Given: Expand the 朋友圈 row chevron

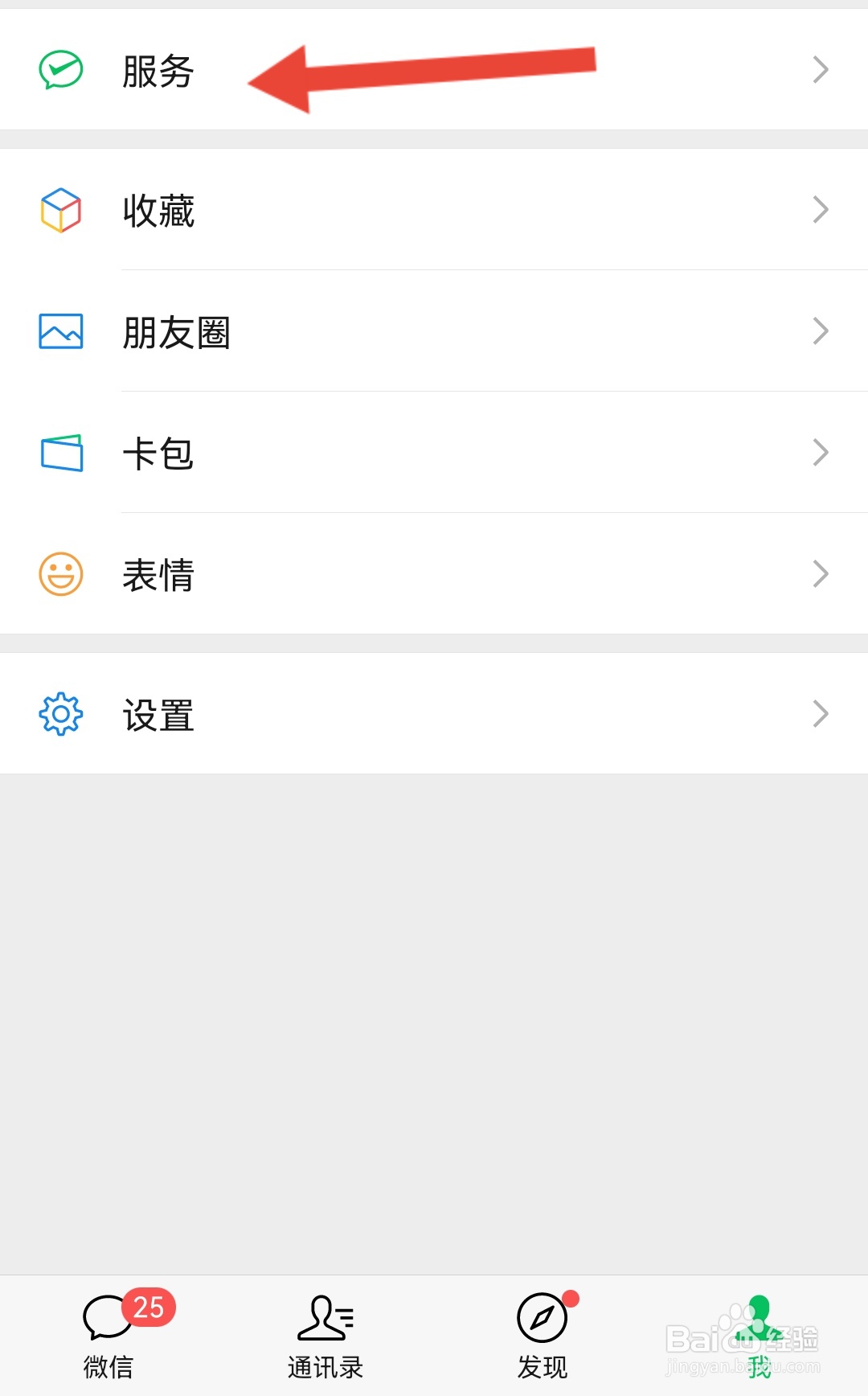Looking at the screenshot, I should [820, 331].
